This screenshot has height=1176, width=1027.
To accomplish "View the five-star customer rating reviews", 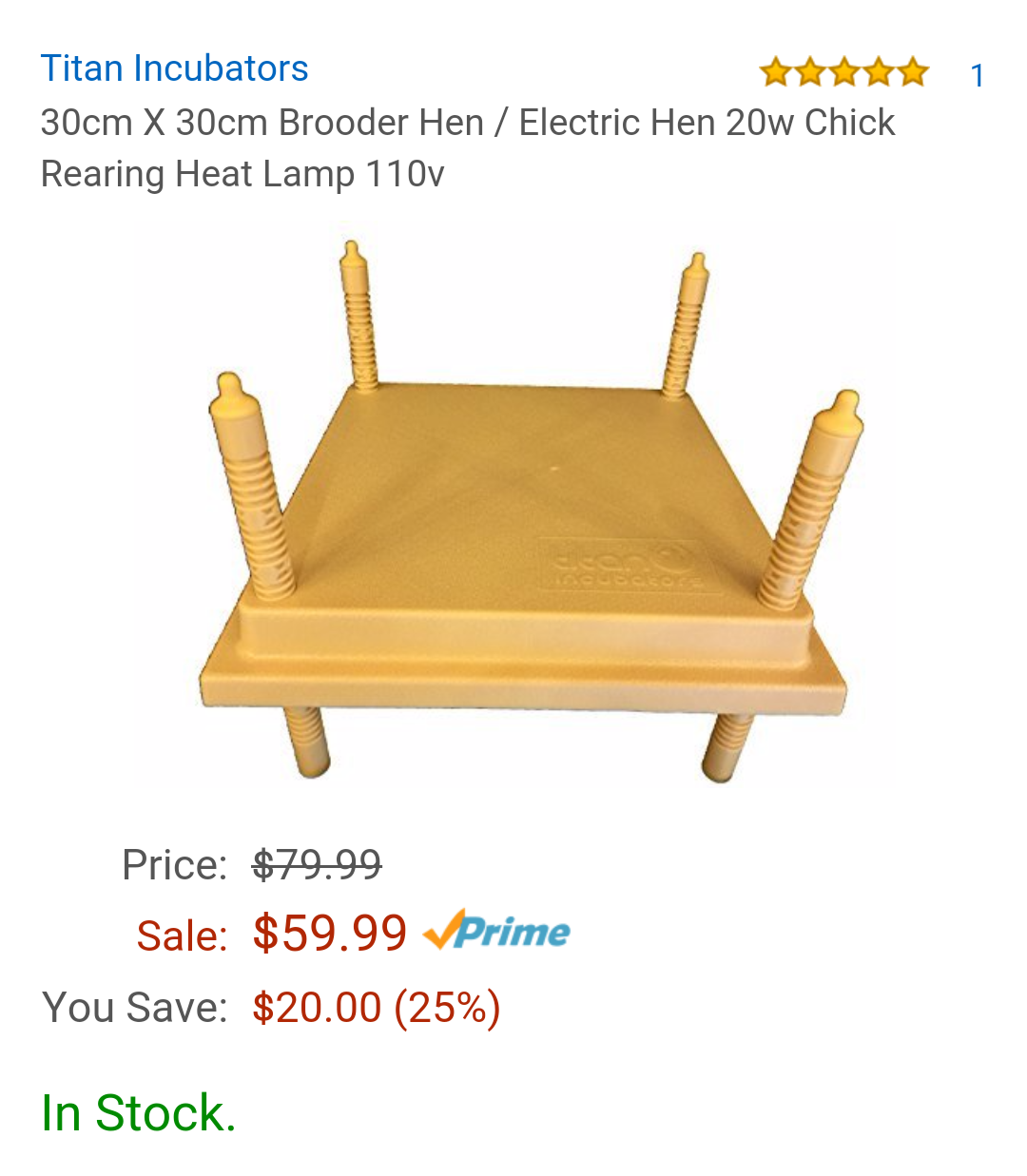I will click(x=843, y=72).
